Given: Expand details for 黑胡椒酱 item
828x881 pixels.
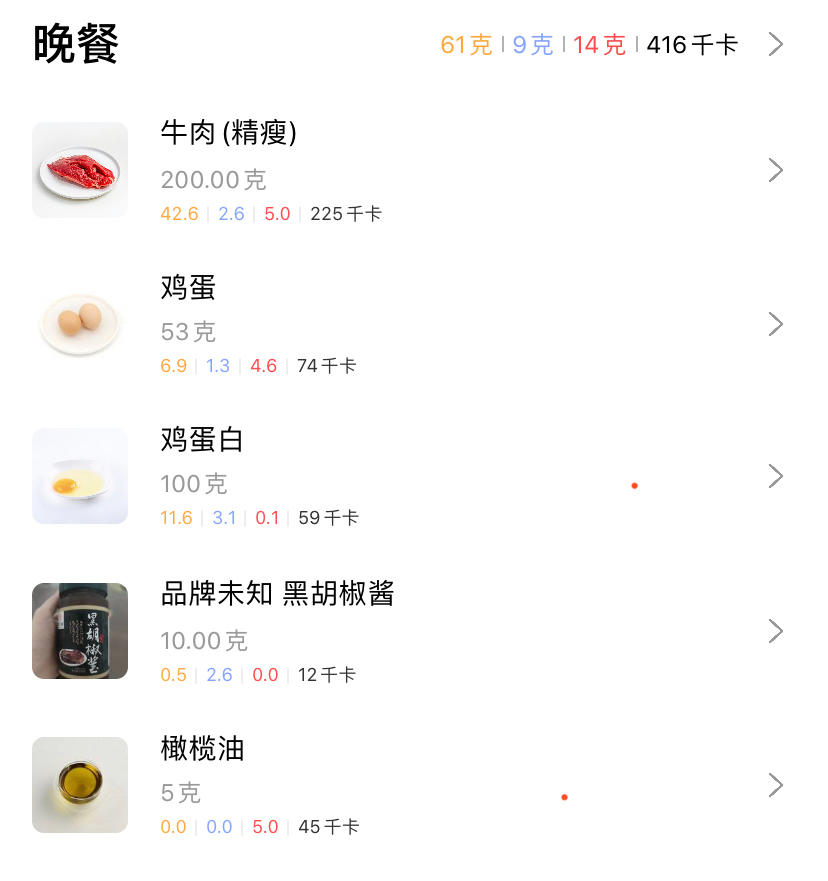Looking at the screenshot, I should coord(776,631).
